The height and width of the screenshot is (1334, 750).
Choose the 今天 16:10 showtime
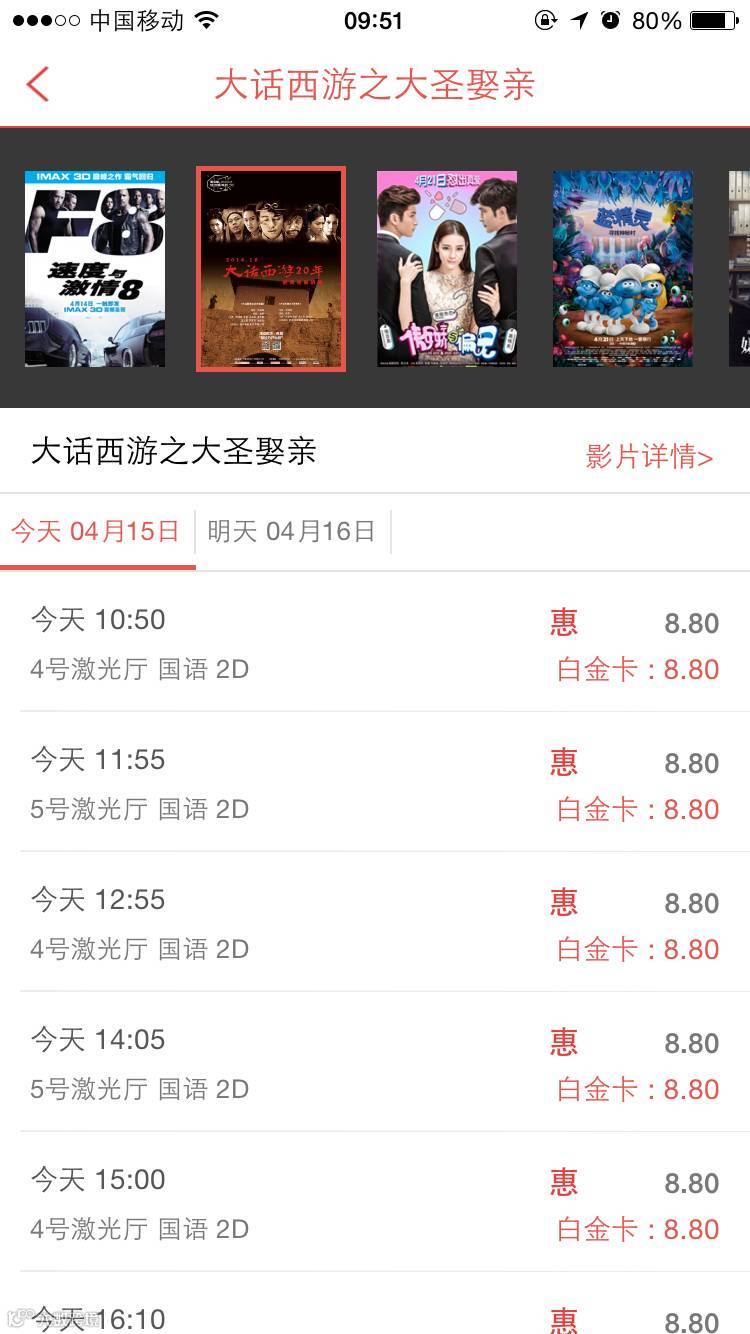[375, 1318]
